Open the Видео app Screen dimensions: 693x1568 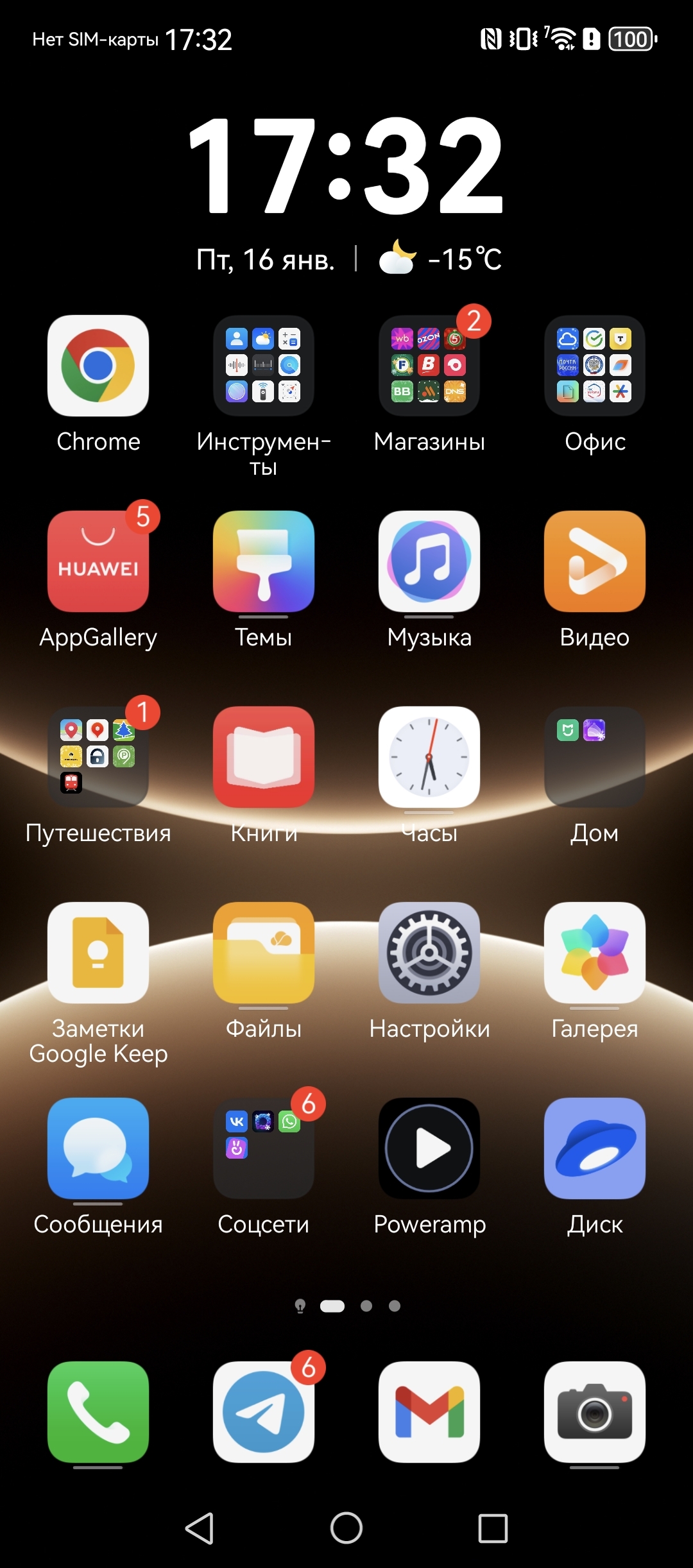(x=594, y=561)
